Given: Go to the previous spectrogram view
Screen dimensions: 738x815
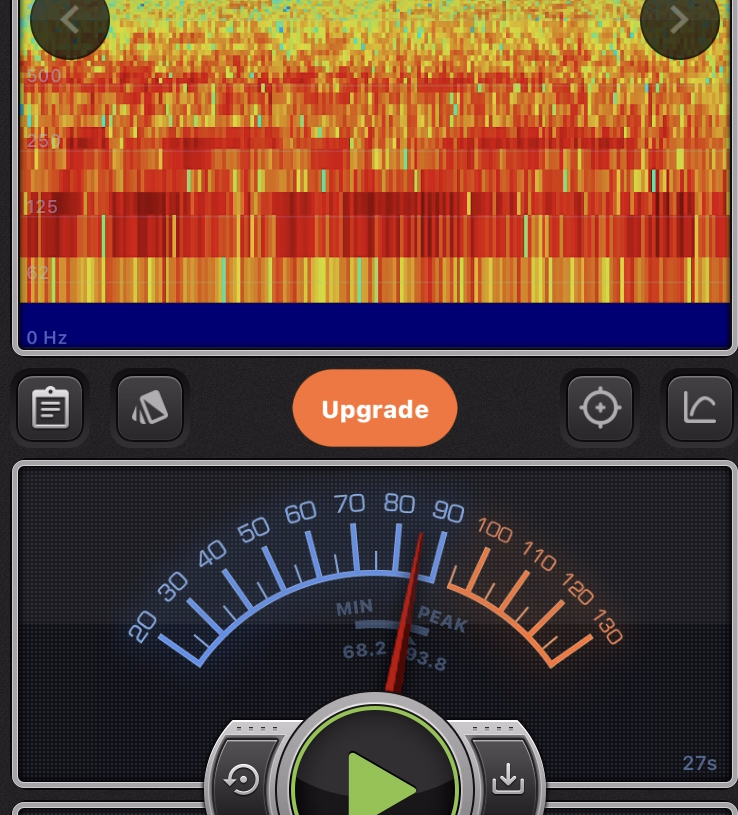Looking at the screenshot, I should [70, 20].
